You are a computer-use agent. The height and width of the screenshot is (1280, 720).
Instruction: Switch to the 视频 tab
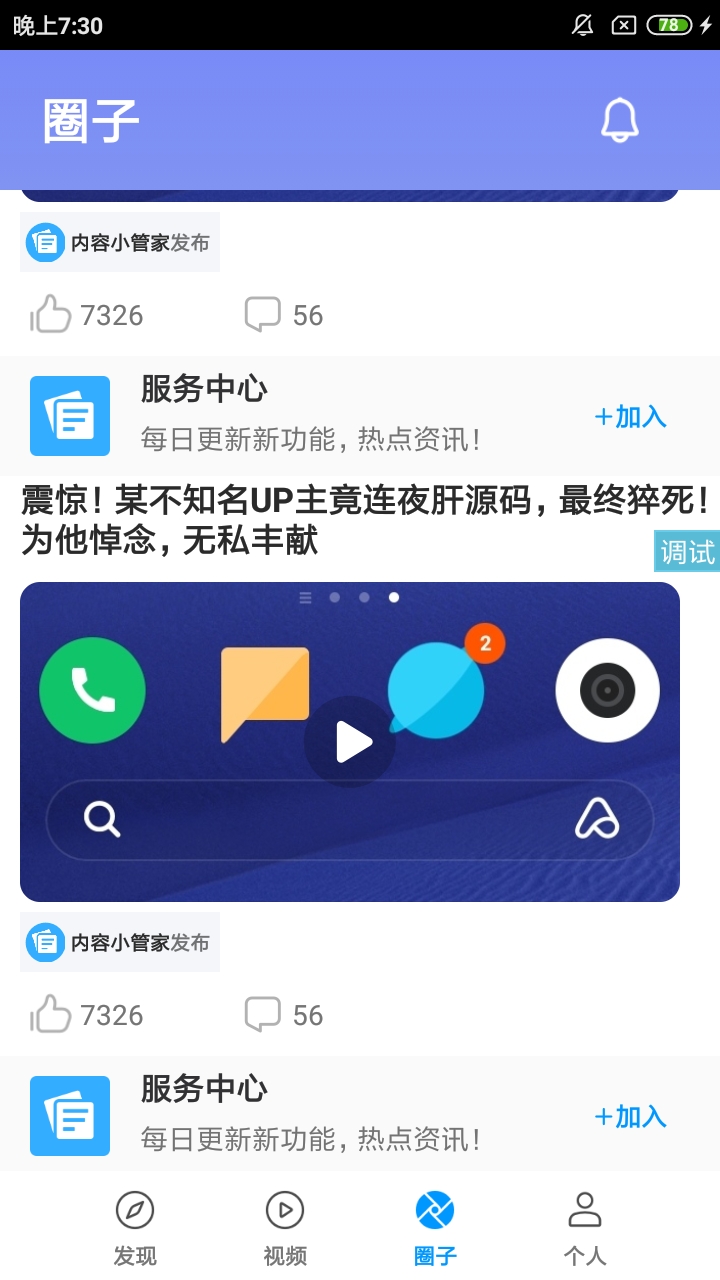(x=285, y=1227)
